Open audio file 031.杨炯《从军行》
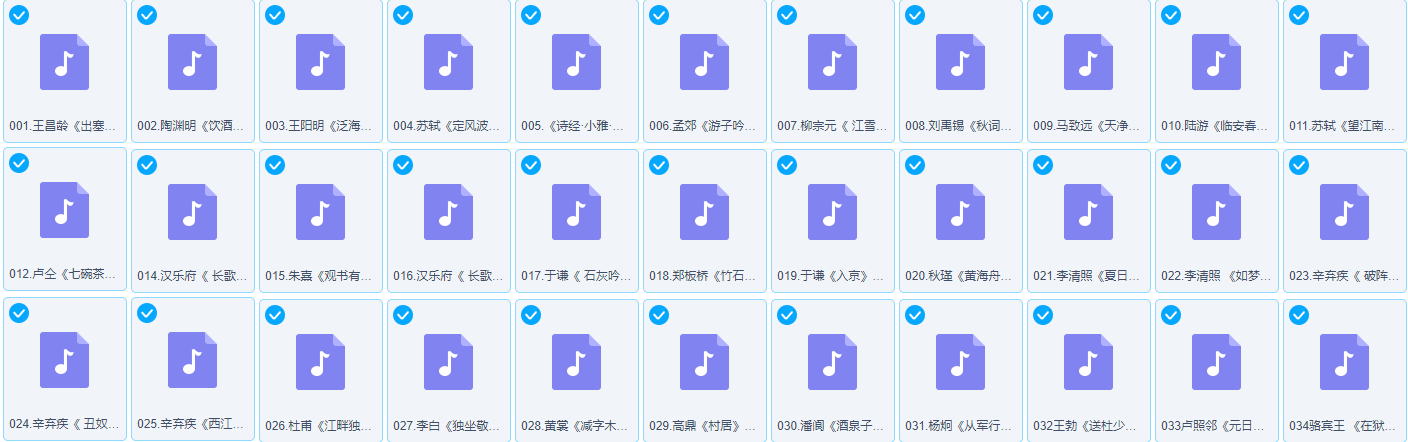 click(x=961, y=361)
